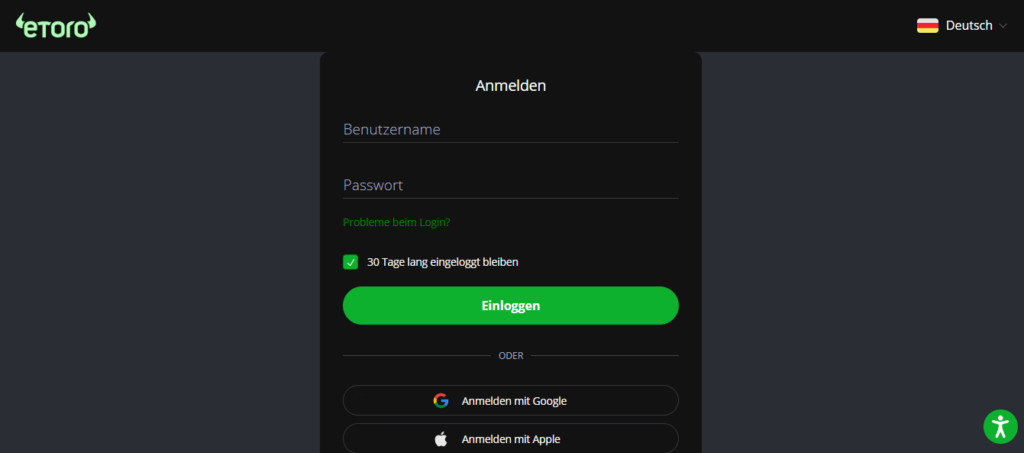Choose Anmelden mit Apple

click(510, 439)
